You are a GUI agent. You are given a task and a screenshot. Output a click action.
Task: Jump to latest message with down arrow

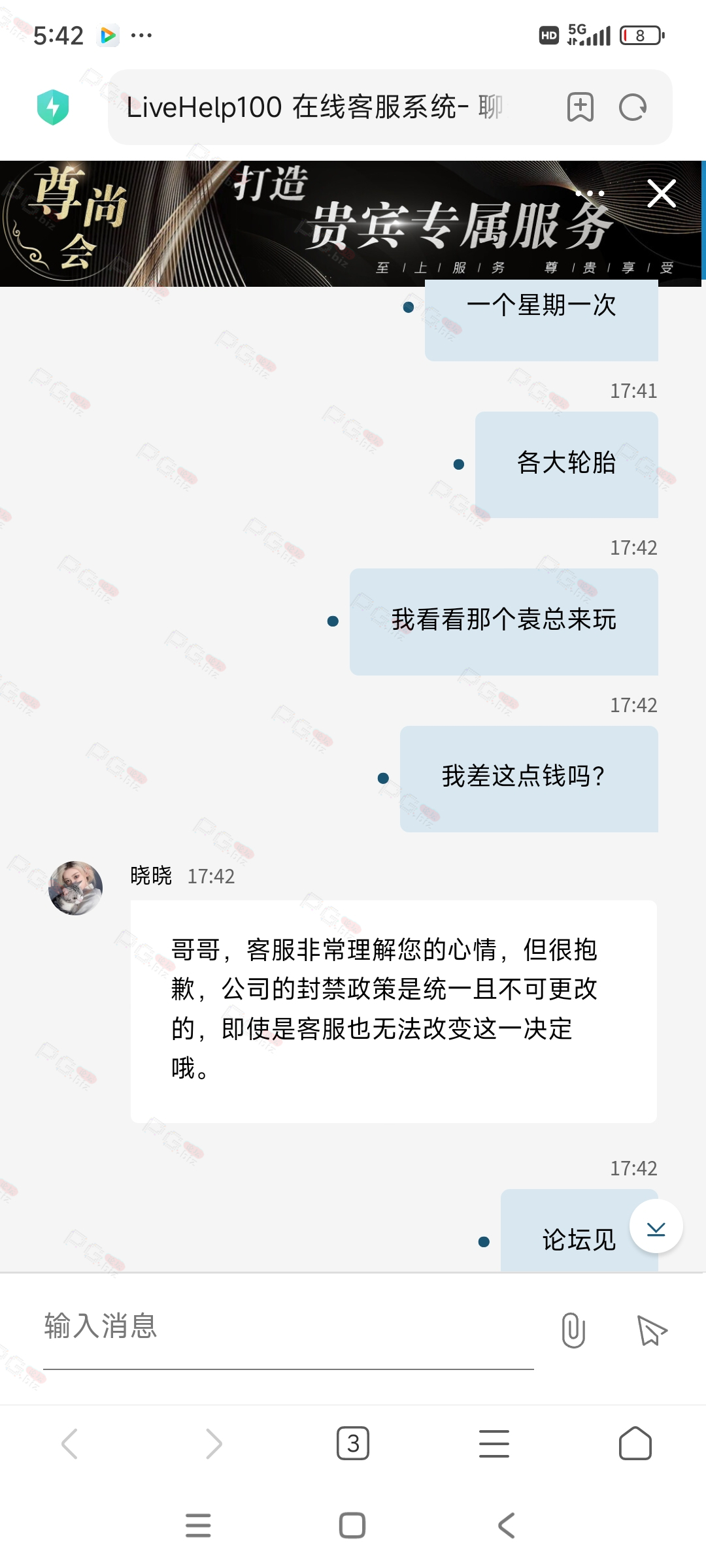[x=656, y=1226]
